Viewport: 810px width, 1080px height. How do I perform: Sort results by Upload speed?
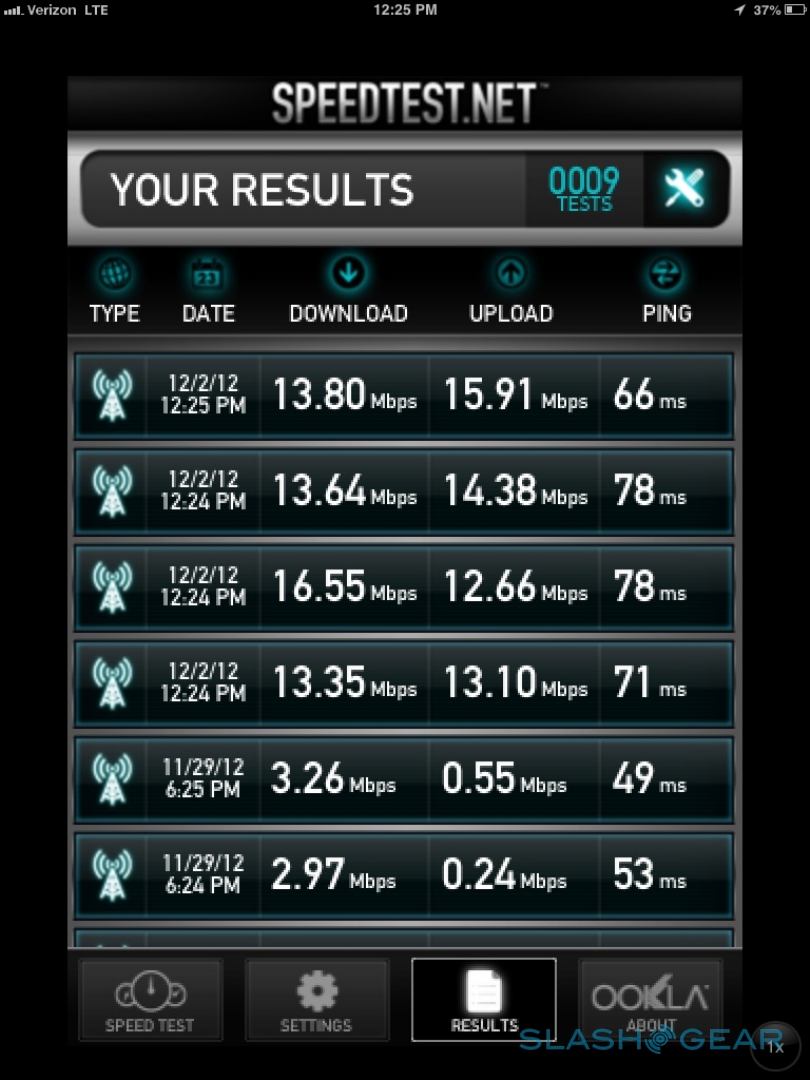pos(510,291)
